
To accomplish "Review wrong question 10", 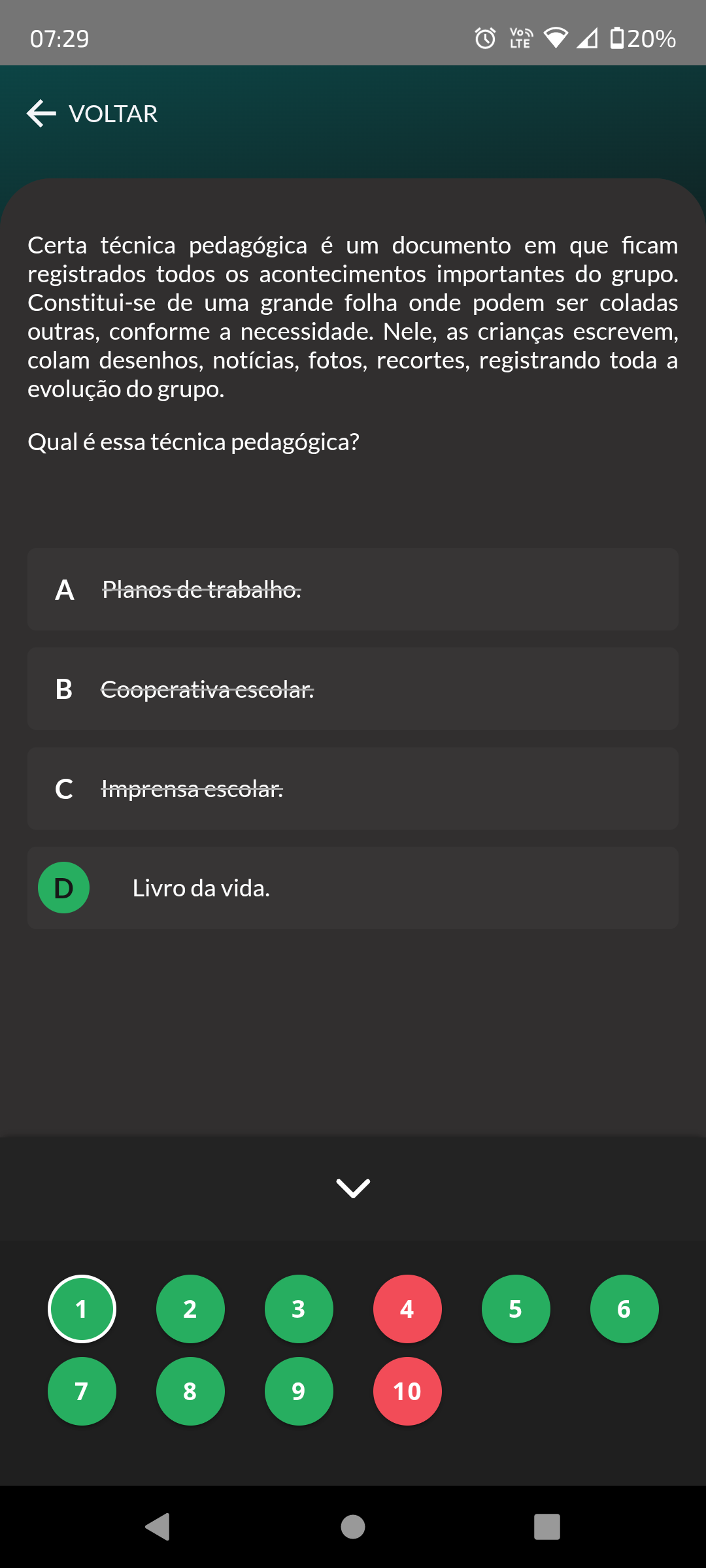I will pyautogui.click(x=407, y=1391).
